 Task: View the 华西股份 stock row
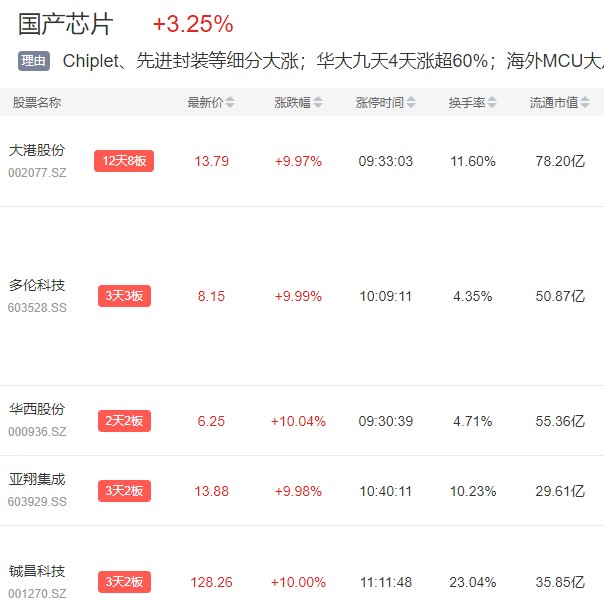pyautogui.click(x=37, y=410)
